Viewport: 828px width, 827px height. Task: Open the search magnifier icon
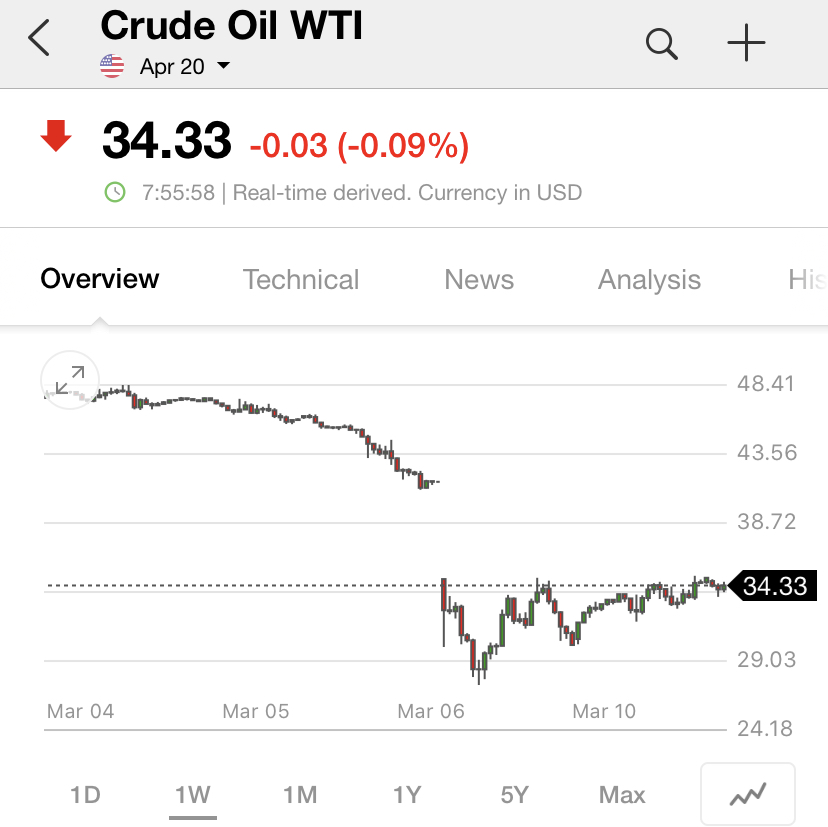pos(662,44)
